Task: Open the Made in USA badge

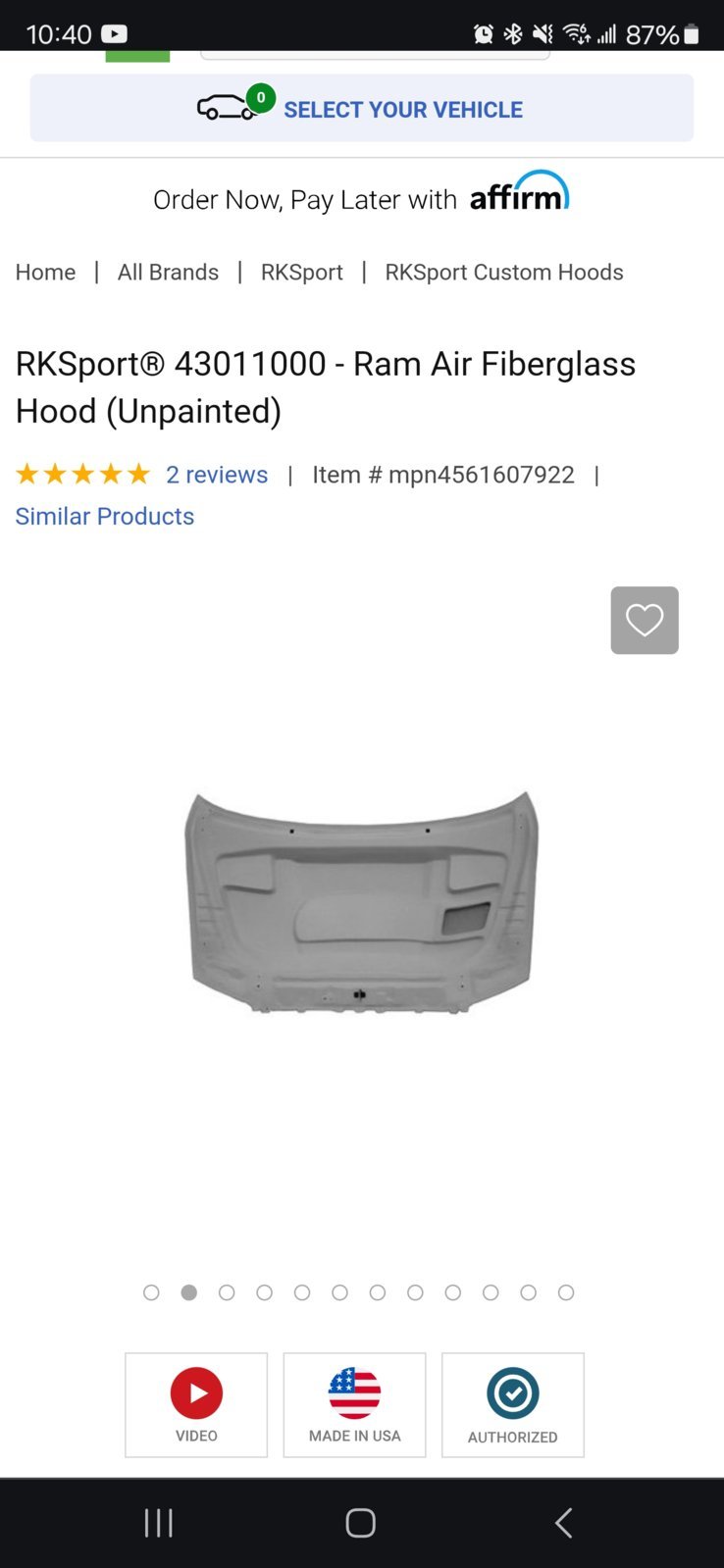Action: click(x=354, y=1404)
